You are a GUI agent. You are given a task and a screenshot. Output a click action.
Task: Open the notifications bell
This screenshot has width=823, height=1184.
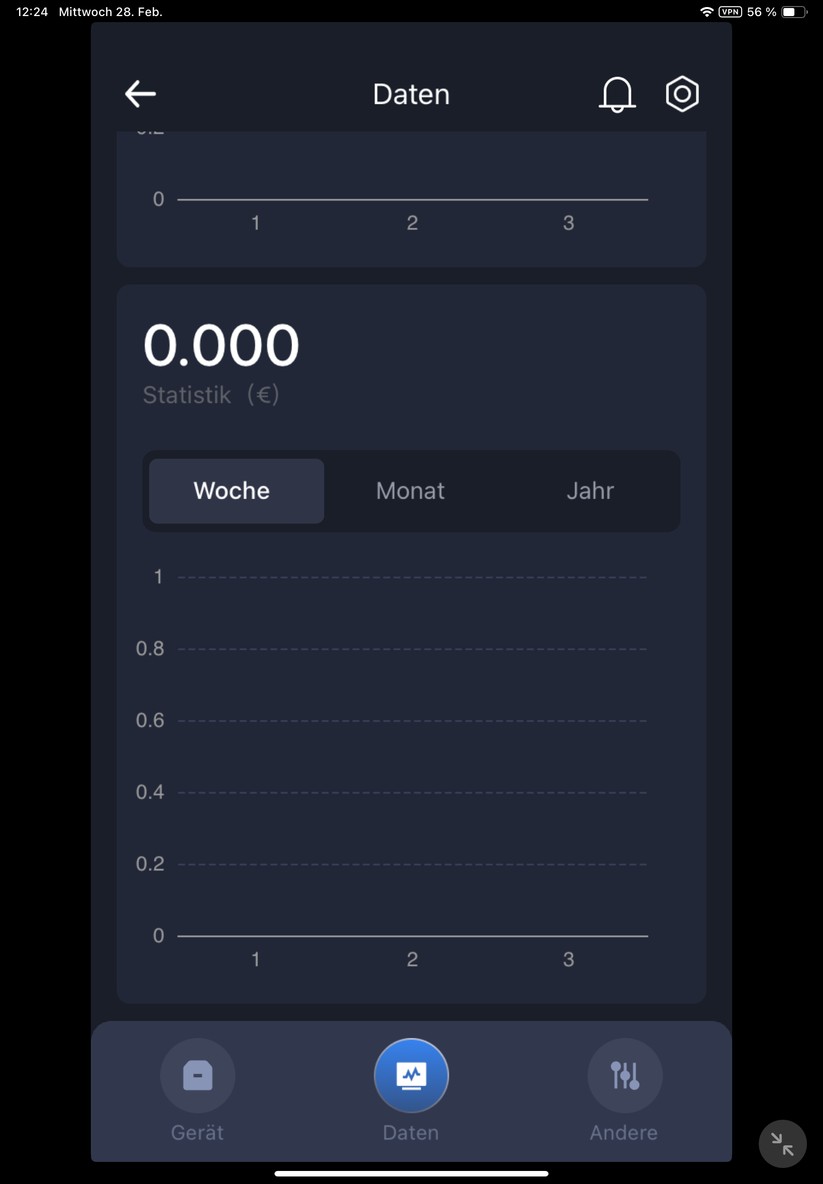pos(617,94)
